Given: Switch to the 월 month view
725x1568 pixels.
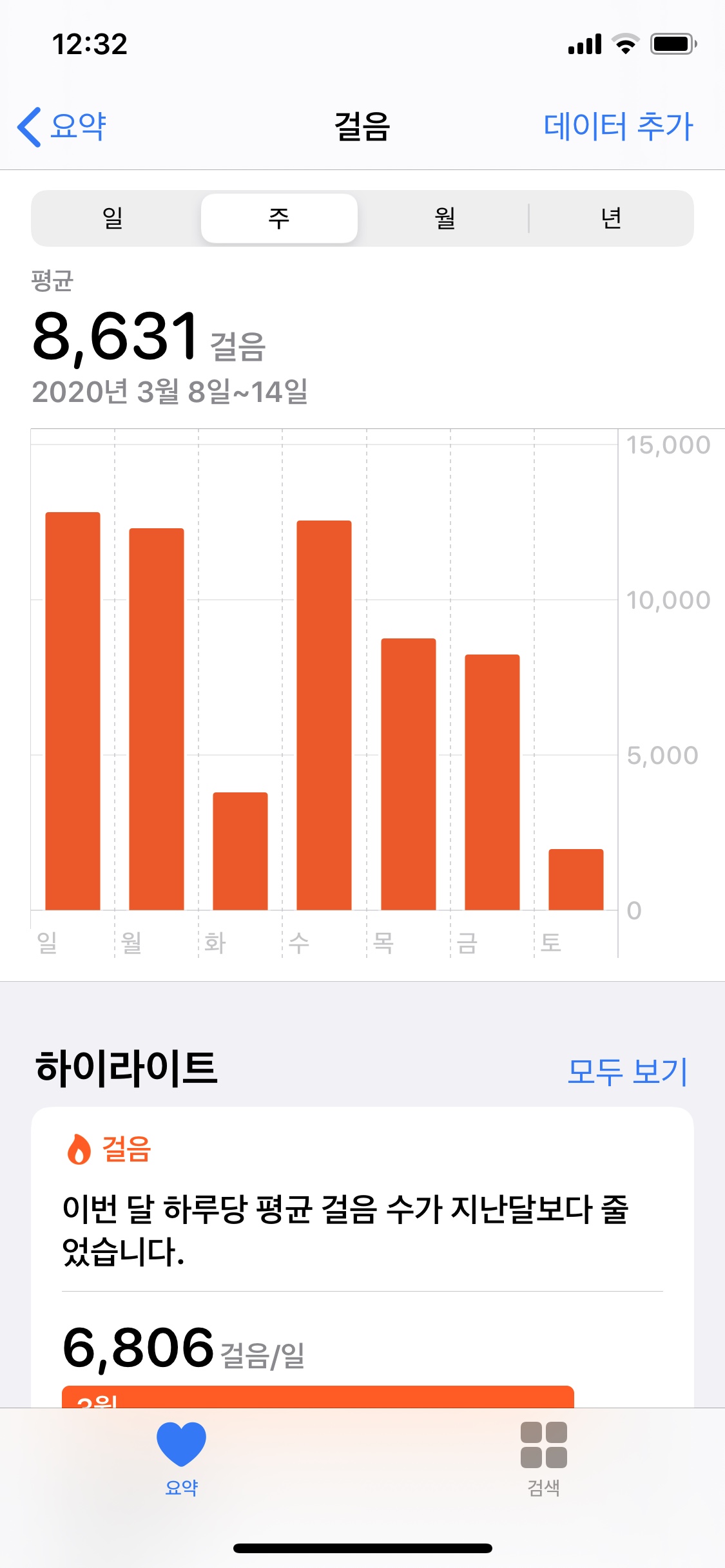Looking at the screenshot, I should point(445,218).
